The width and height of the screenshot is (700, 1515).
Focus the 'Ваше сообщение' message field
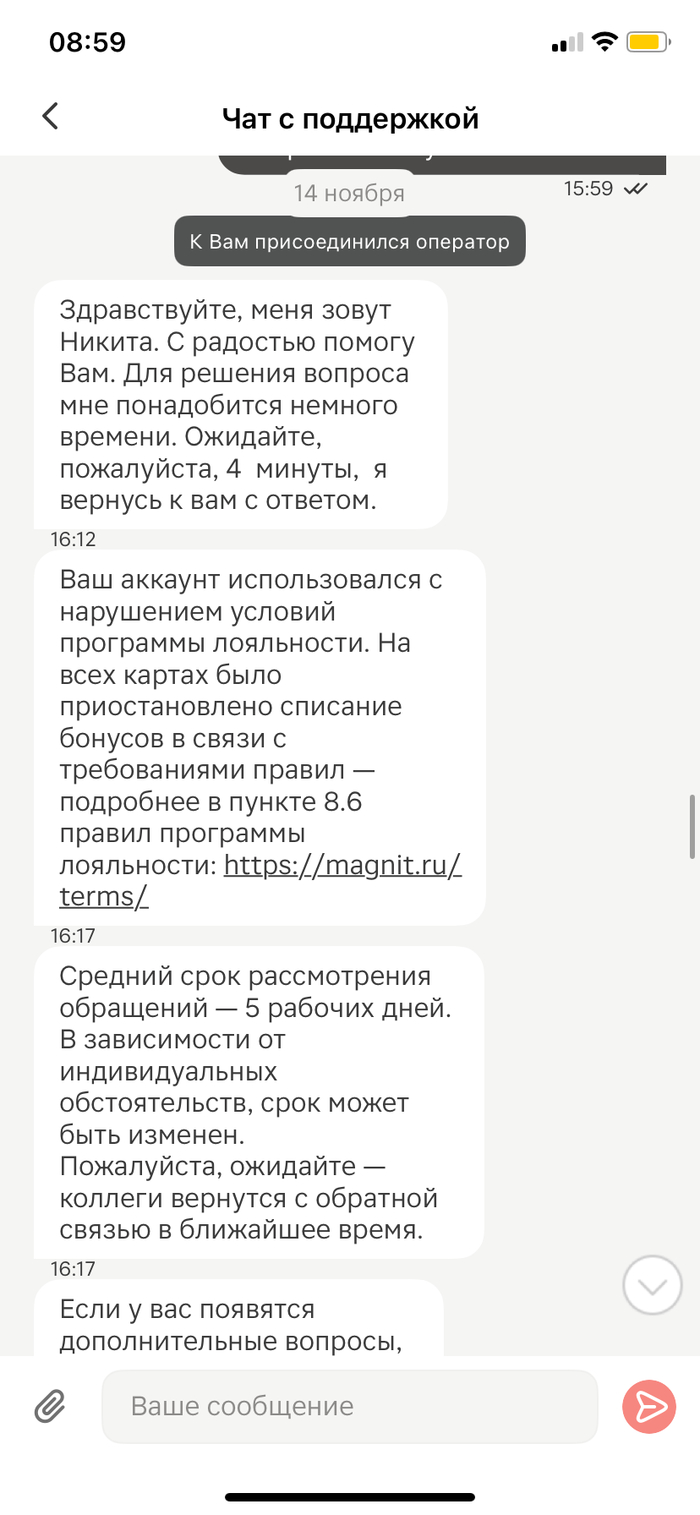point(350,1406)
